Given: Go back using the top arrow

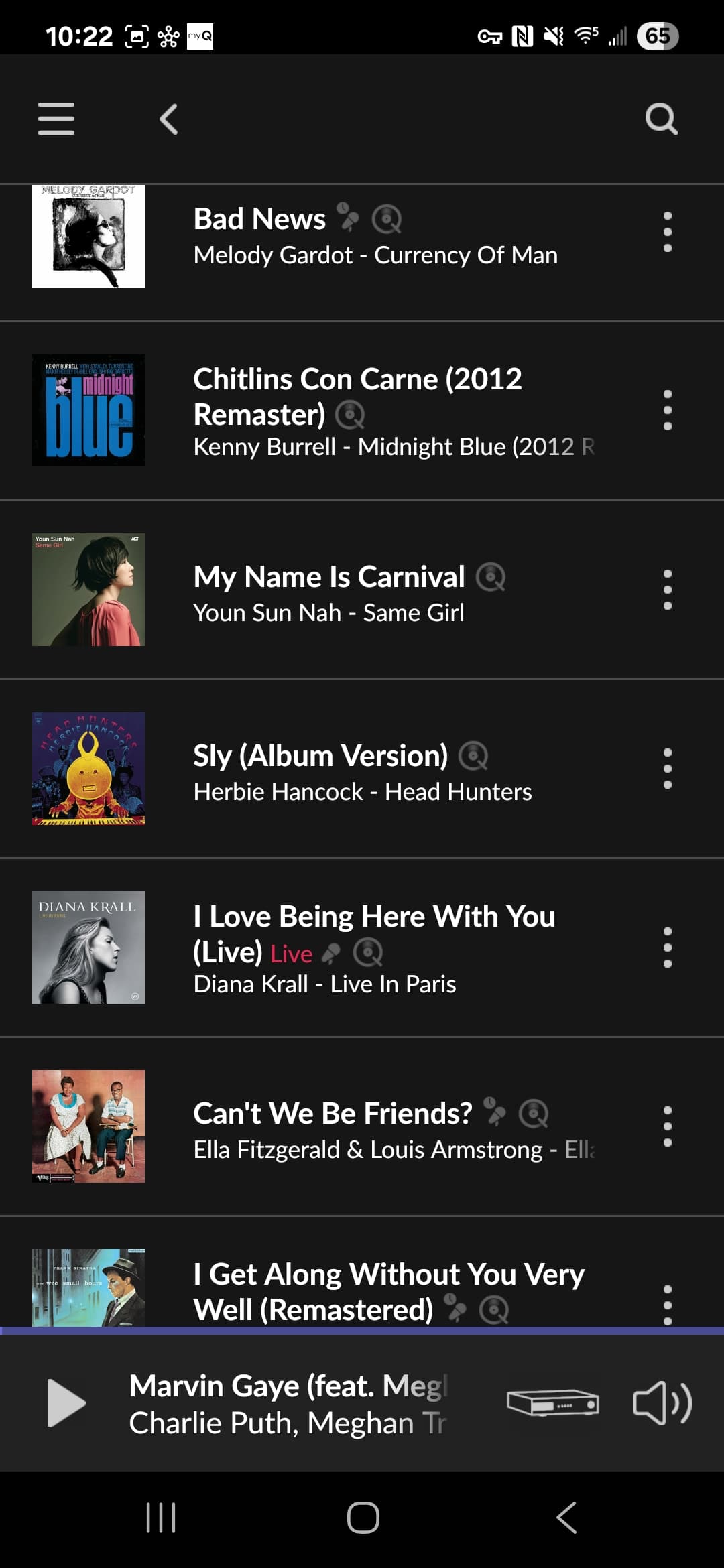Looking at the screenshot, I should coord(169,119).
